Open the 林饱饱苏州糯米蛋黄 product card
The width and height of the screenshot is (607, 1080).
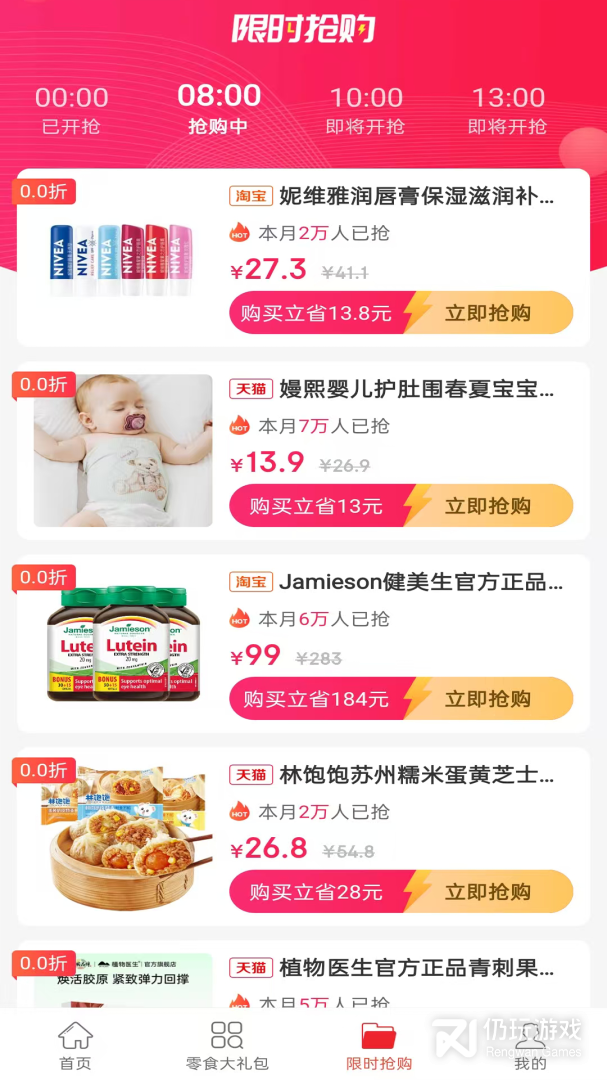click(303, 836)
